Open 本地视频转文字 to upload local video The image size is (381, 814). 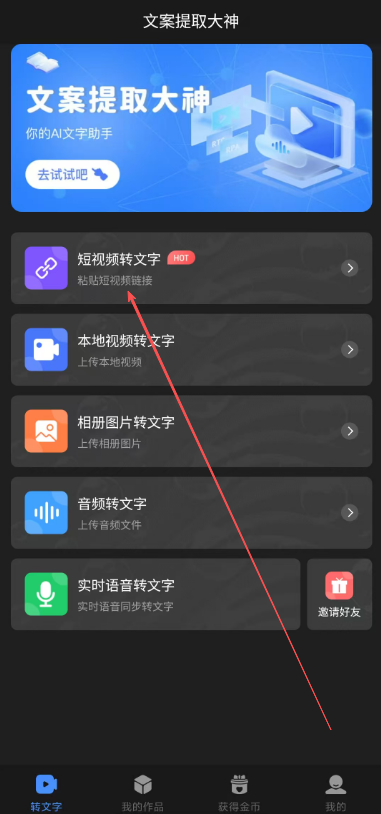[191, 349]
